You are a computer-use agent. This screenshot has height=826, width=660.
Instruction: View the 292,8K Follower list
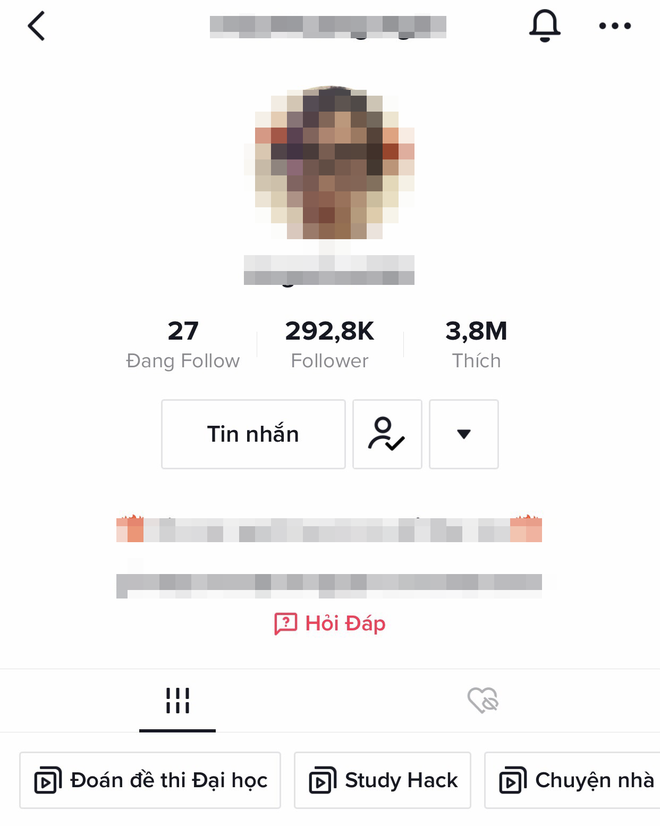point(330,344)
